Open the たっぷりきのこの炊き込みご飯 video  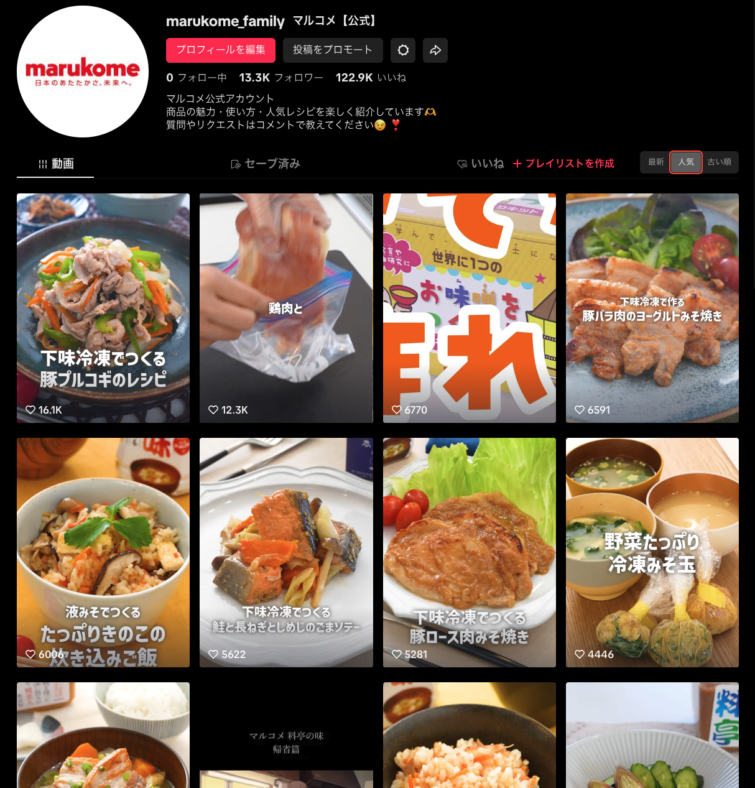tap(103, 552)
